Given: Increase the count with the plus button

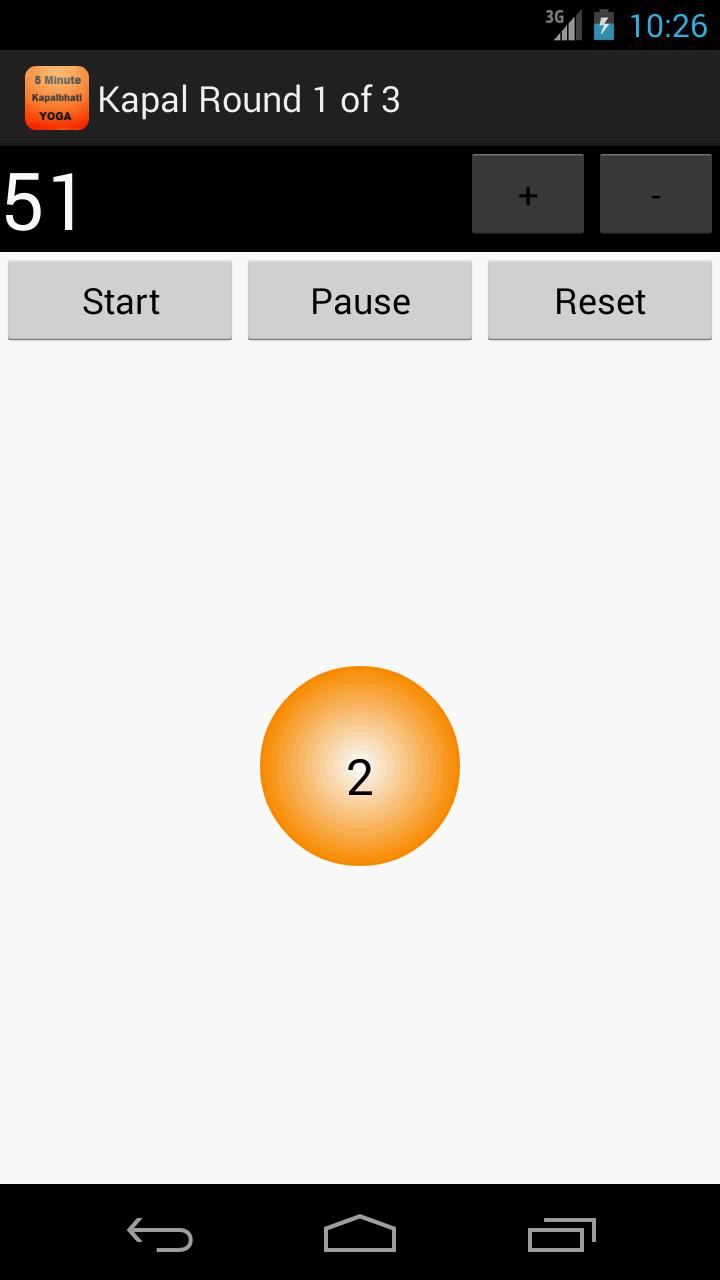Looking at the screenshot, I should (527, 194).
